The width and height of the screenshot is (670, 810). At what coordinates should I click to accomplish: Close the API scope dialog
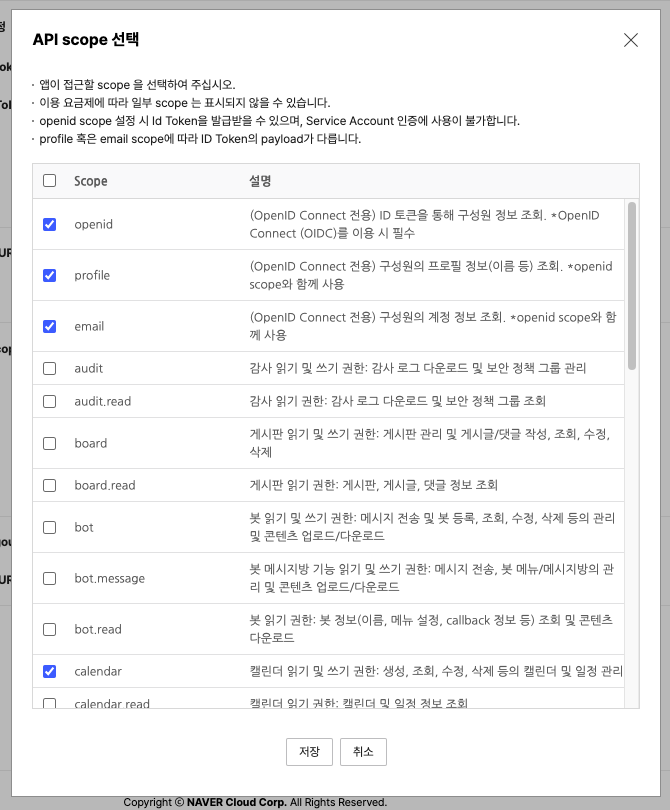tap(630, 40)
